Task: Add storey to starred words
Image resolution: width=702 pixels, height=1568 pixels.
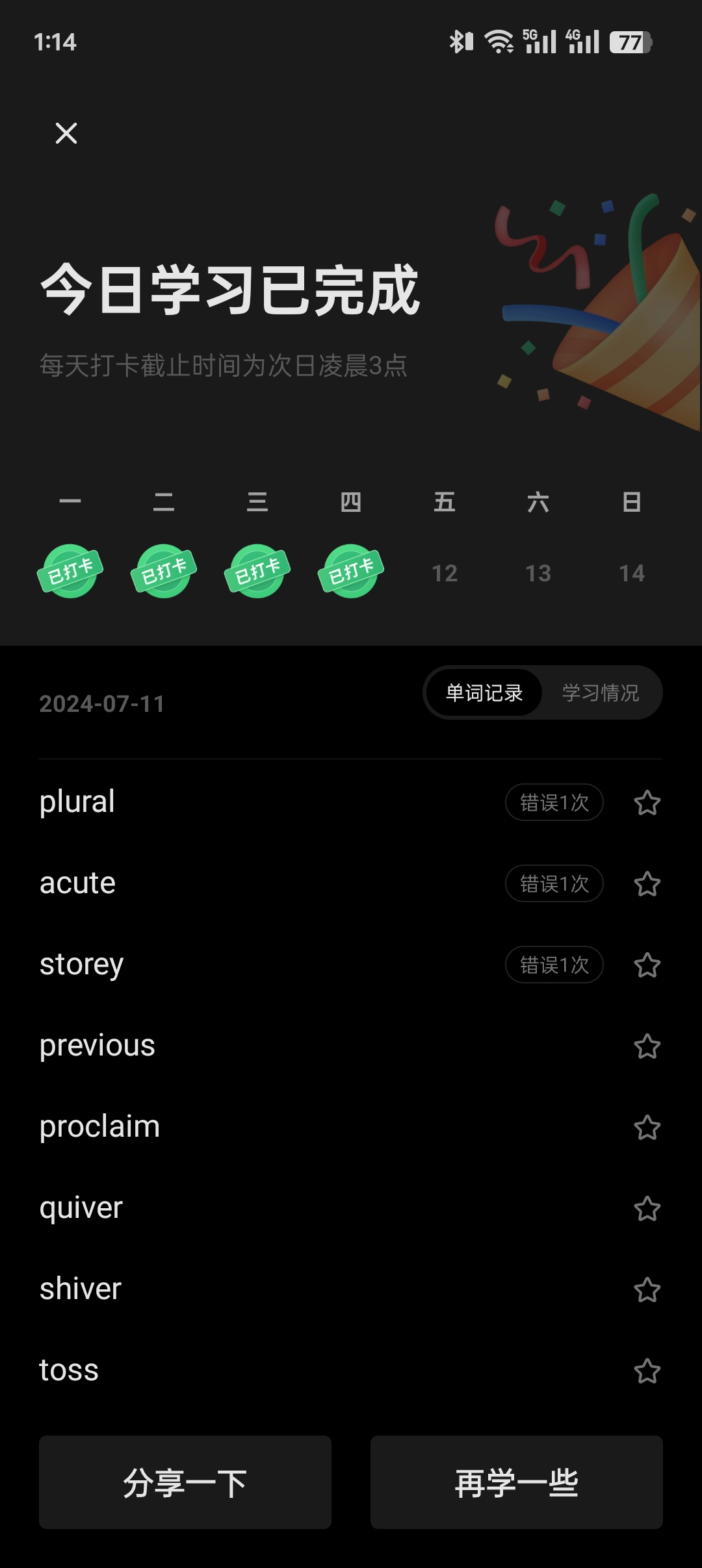Action: (x=647, y=965)
